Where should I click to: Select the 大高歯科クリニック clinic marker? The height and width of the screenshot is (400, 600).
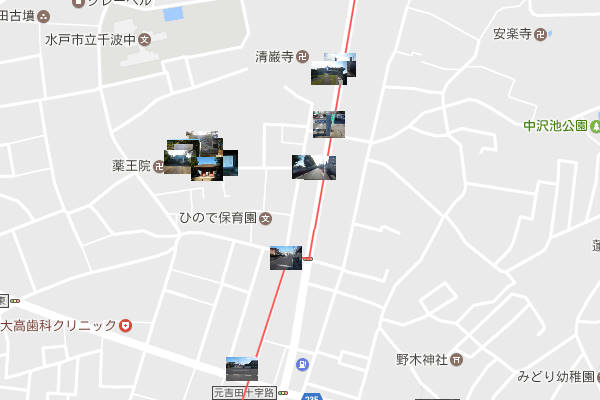[125, 326]
